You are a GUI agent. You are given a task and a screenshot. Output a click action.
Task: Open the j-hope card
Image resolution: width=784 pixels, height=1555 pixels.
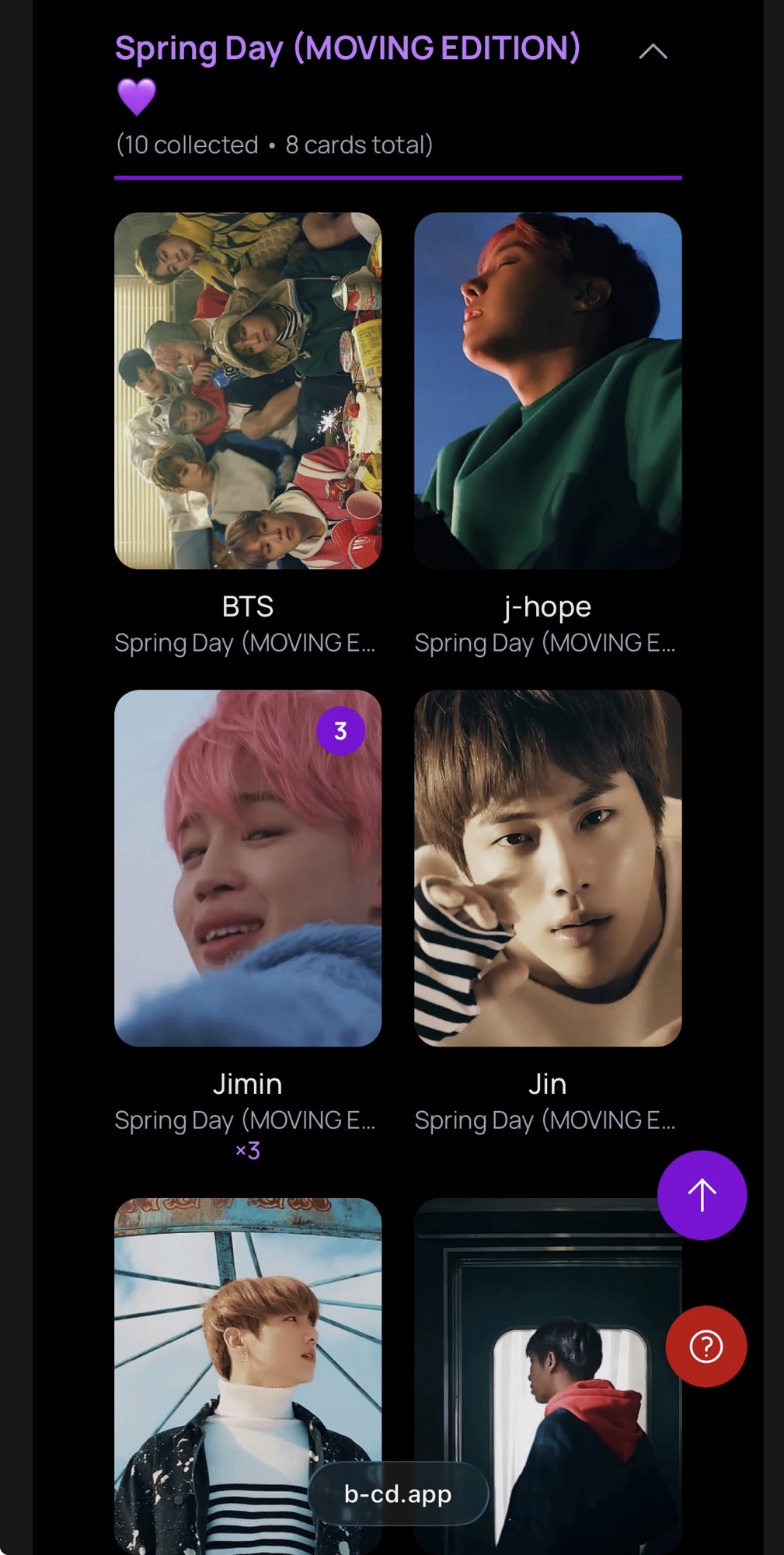click(x=548, y=390)
